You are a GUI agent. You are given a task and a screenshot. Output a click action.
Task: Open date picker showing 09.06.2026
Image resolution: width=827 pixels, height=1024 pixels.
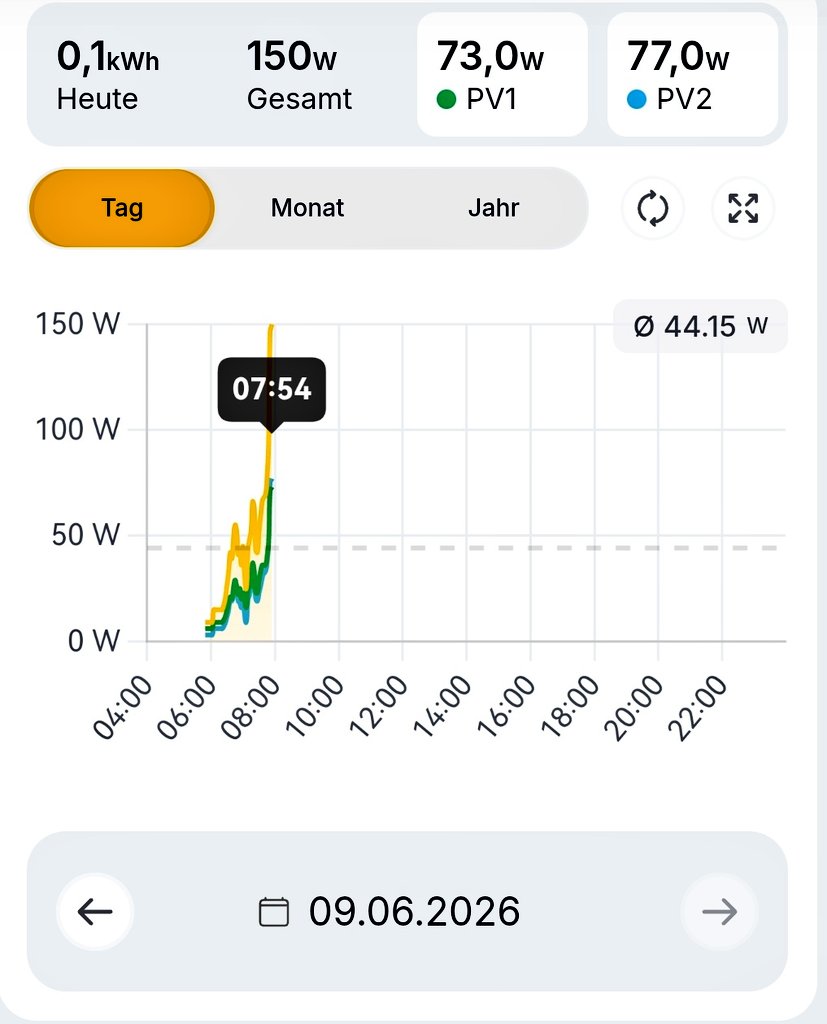pos(390,911)
